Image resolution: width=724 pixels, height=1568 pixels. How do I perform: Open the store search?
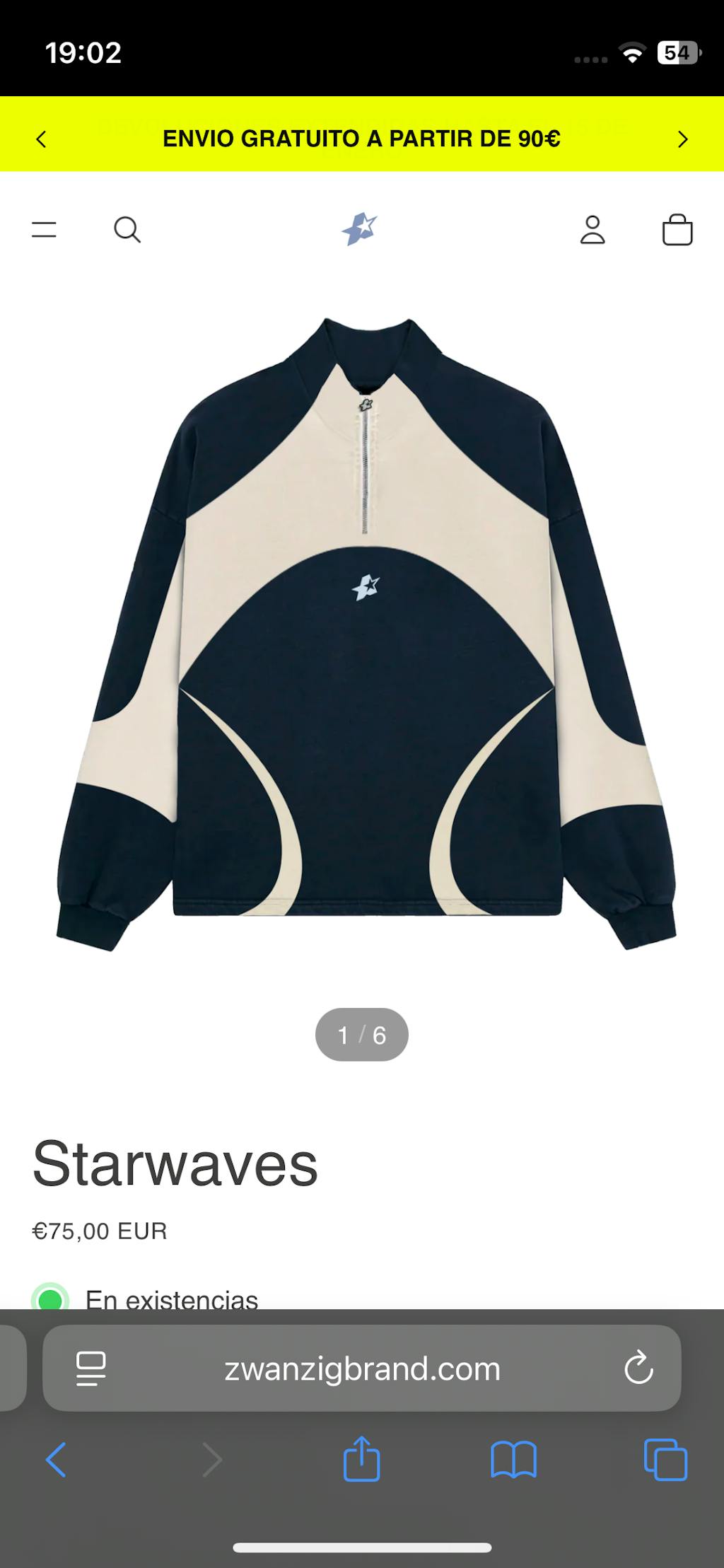coord(127,230)
